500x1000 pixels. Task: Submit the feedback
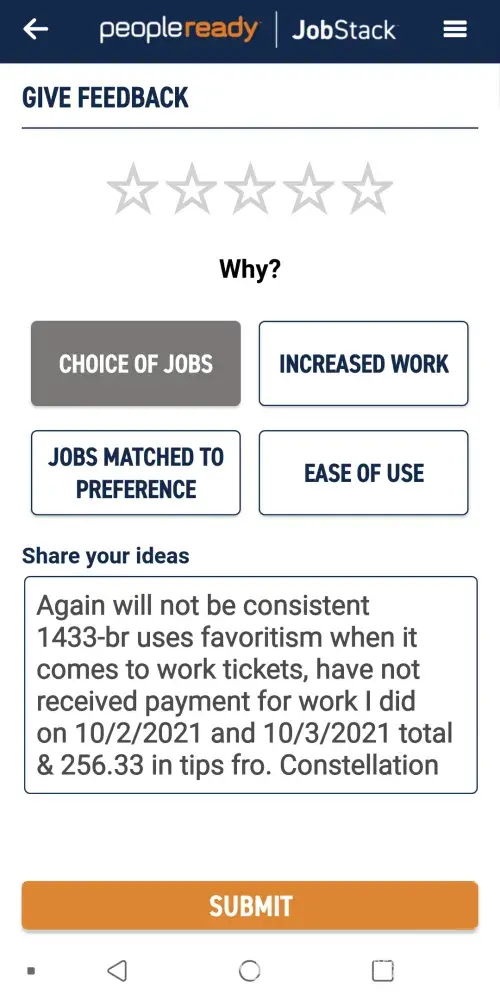click(250, 906)
